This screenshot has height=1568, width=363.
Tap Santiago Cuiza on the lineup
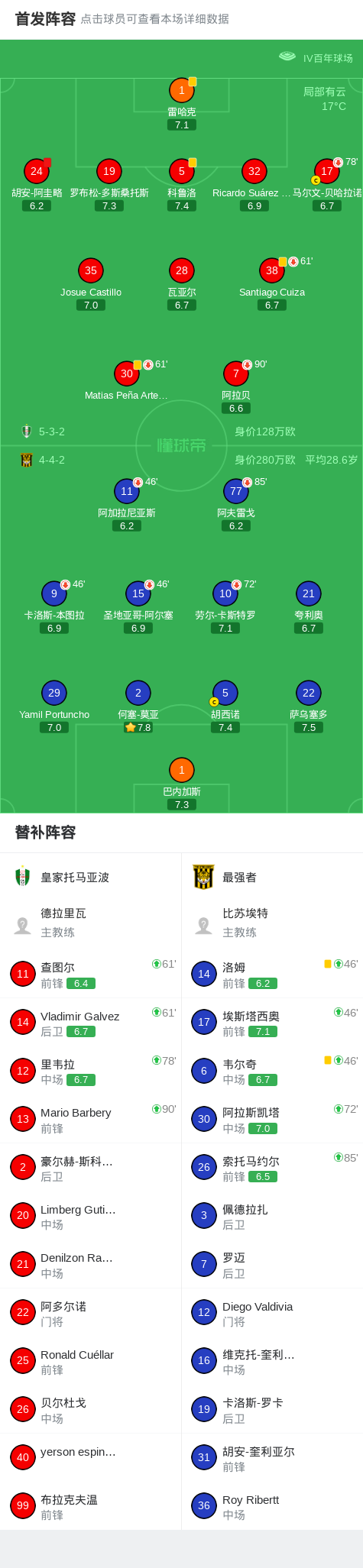(272, 283)
